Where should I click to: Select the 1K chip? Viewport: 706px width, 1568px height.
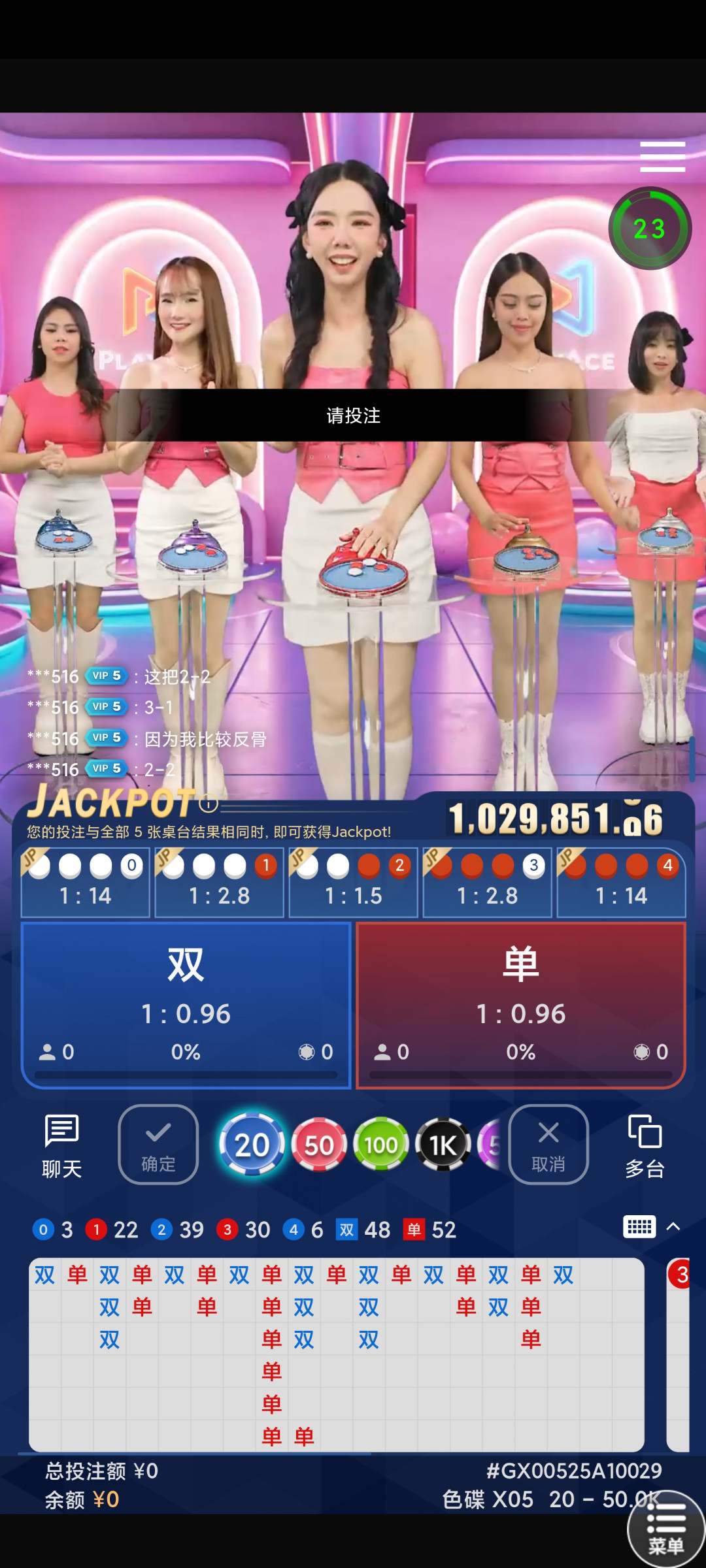pyautogui.click(x=443, y=1145)
